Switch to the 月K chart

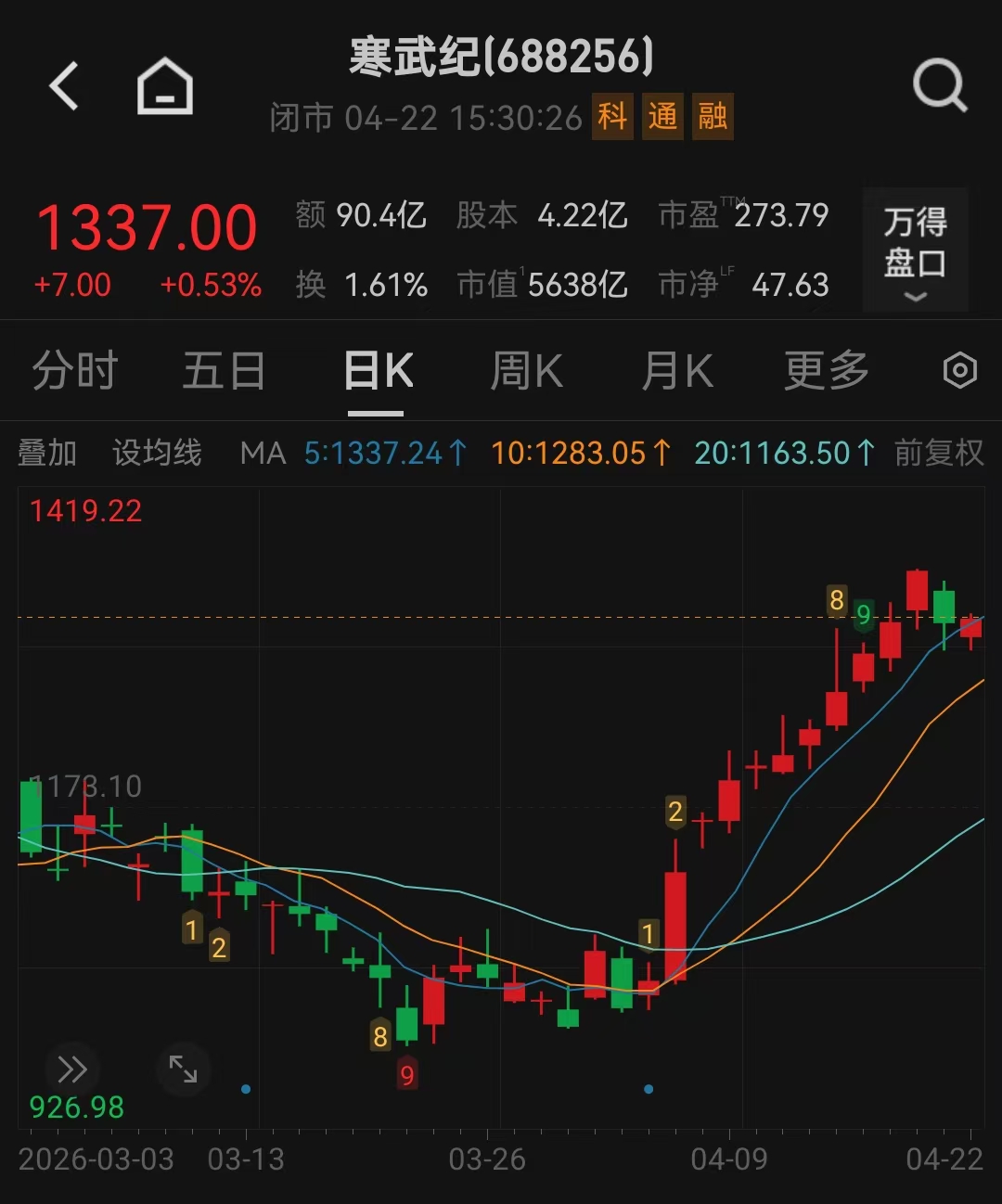[x=677, y=371]
